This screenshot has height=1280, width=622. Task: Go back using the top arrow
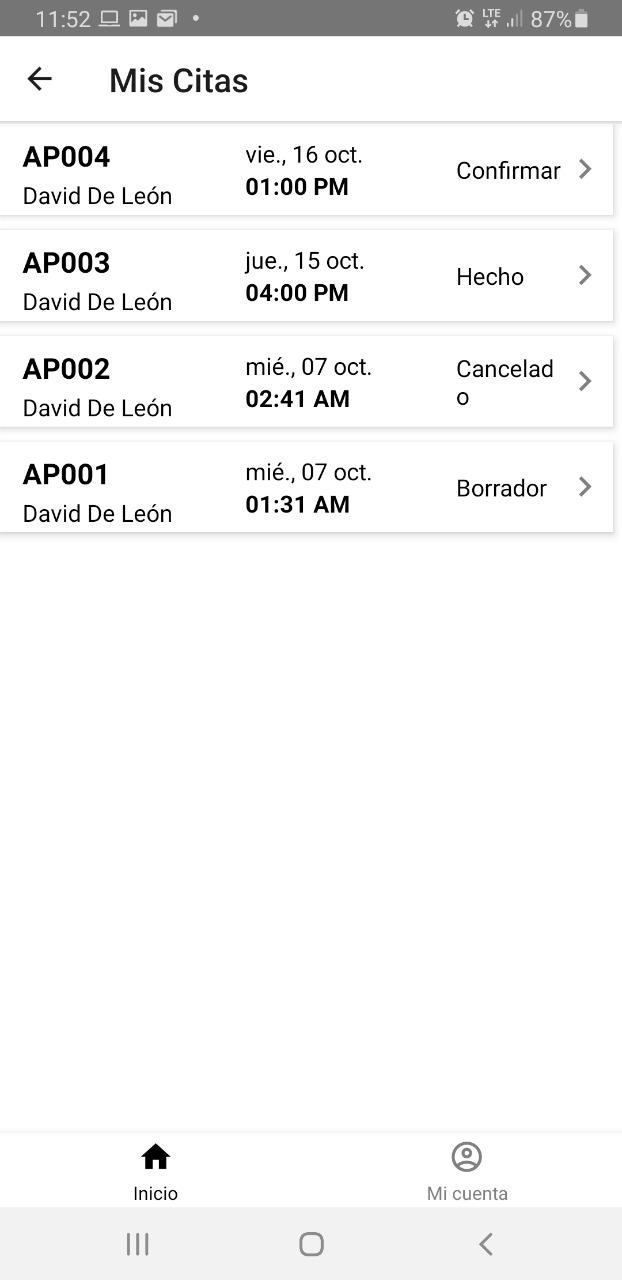coord(39,79)
